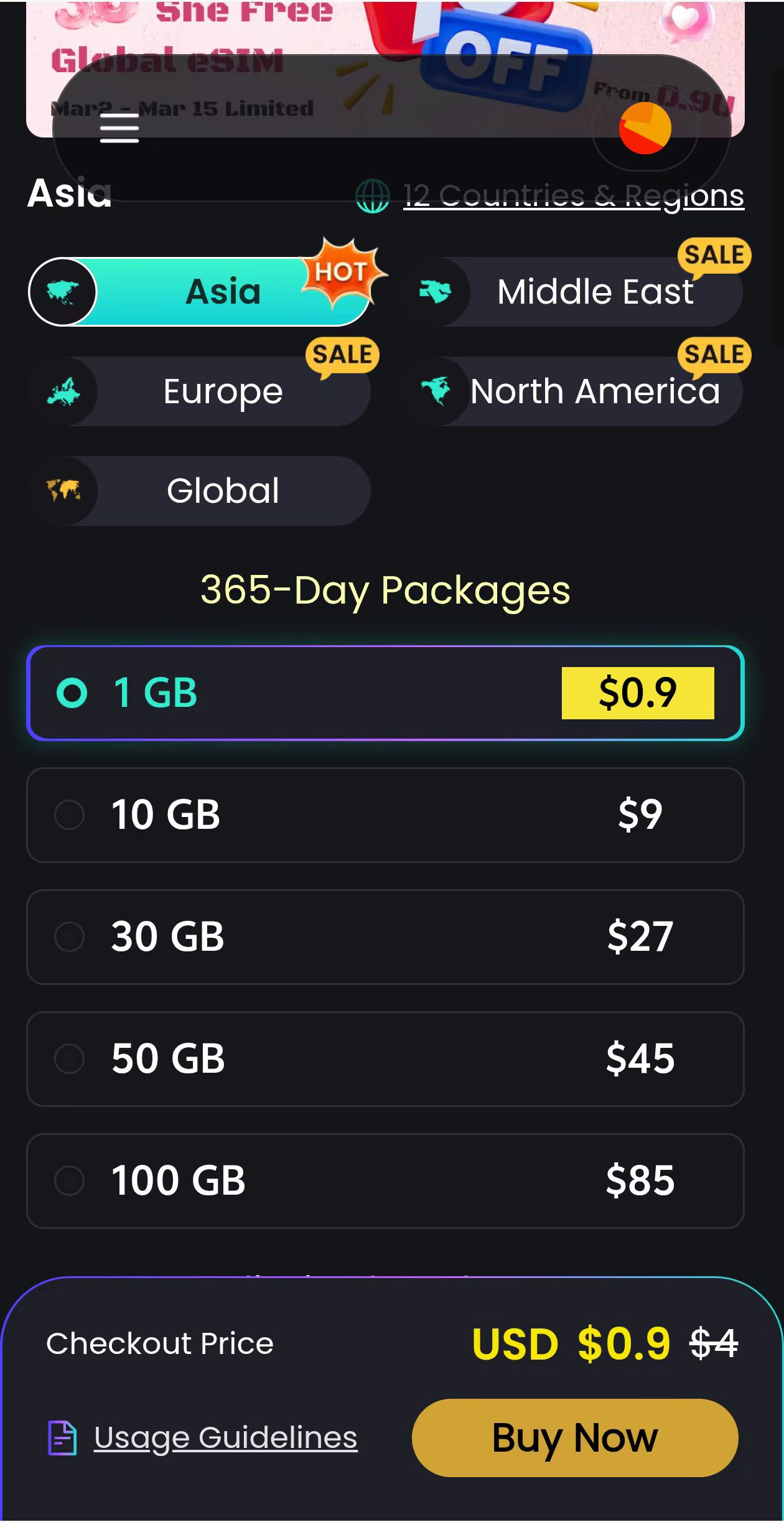Open the orange profile icon
Viewport: 784px width, 1522px height.
645,129
